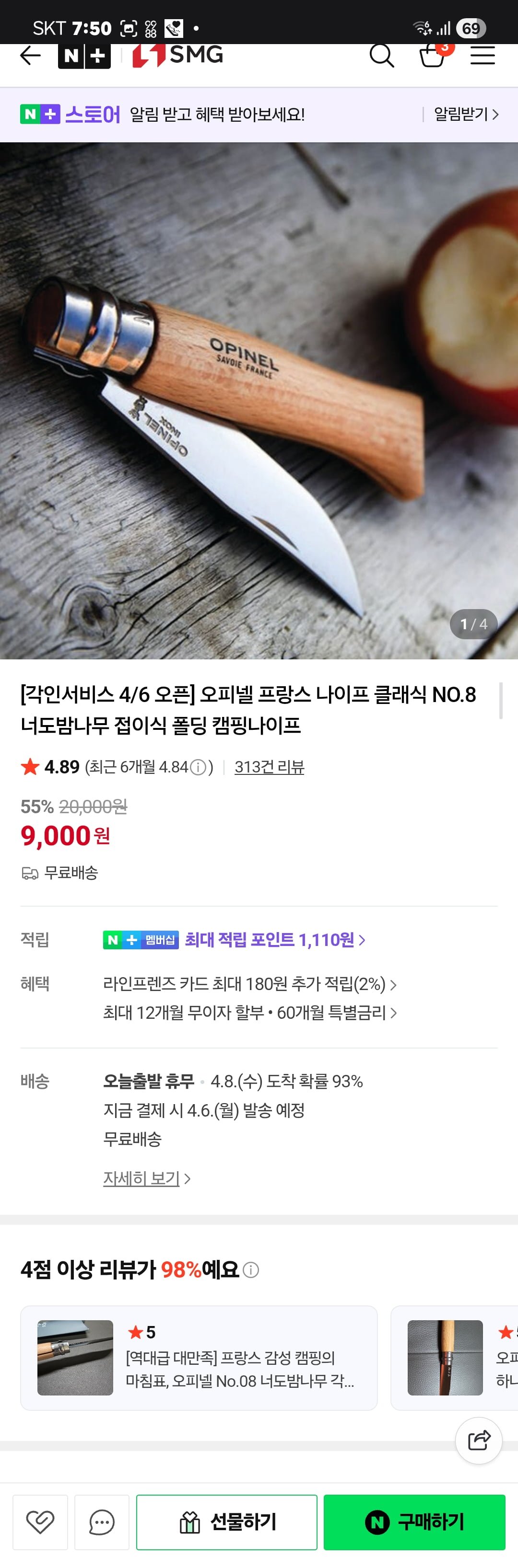
Task: Show info about the 최근 6개월 rating
Action: pos(198,768)
